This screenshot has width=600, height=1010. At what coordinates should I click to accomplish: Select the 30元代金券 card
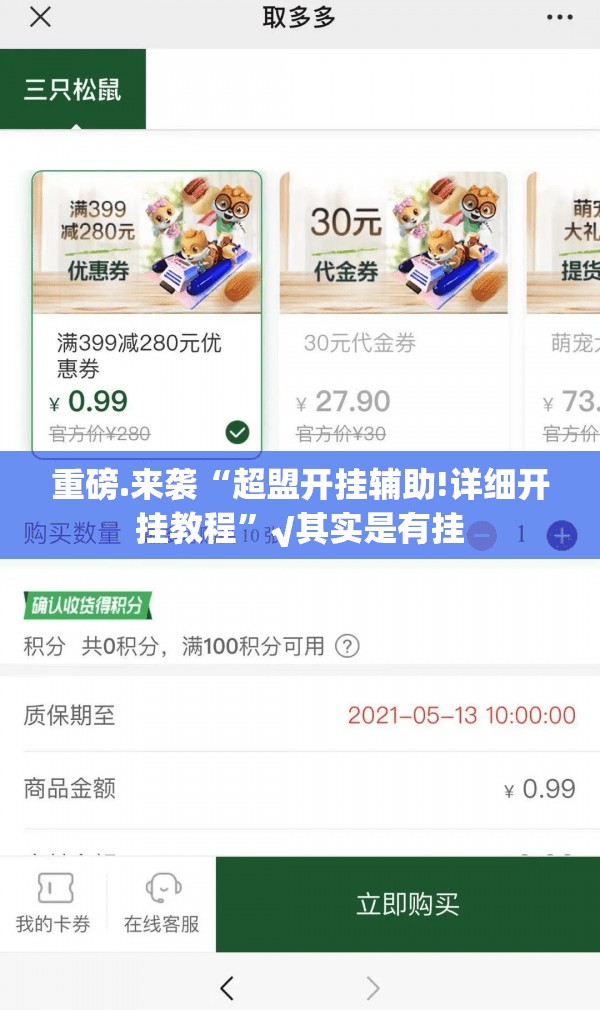(393, 311)
